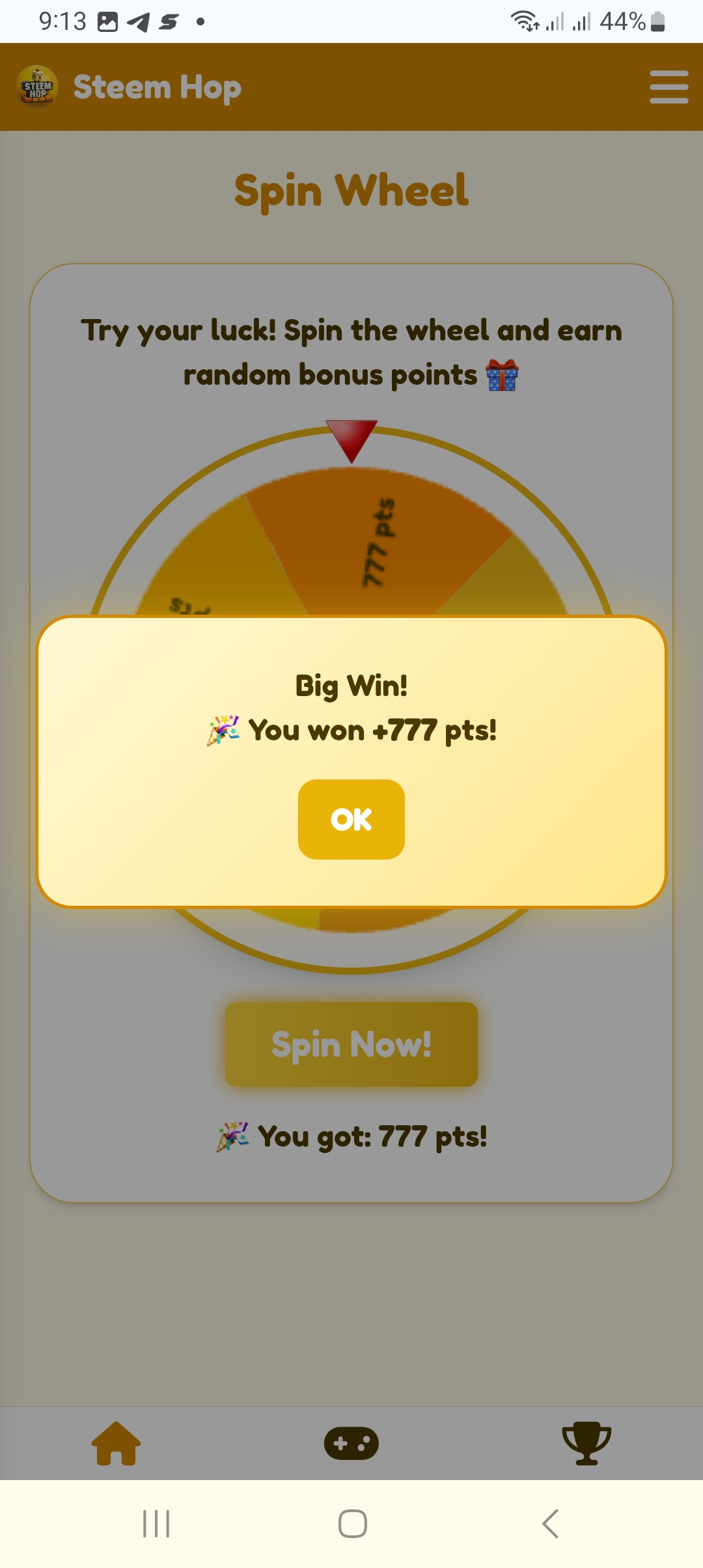The height and width of the screenshot is (1568, 703).
Task: Dismiss the Big Win dialog with OK
Action: point(351,819)
